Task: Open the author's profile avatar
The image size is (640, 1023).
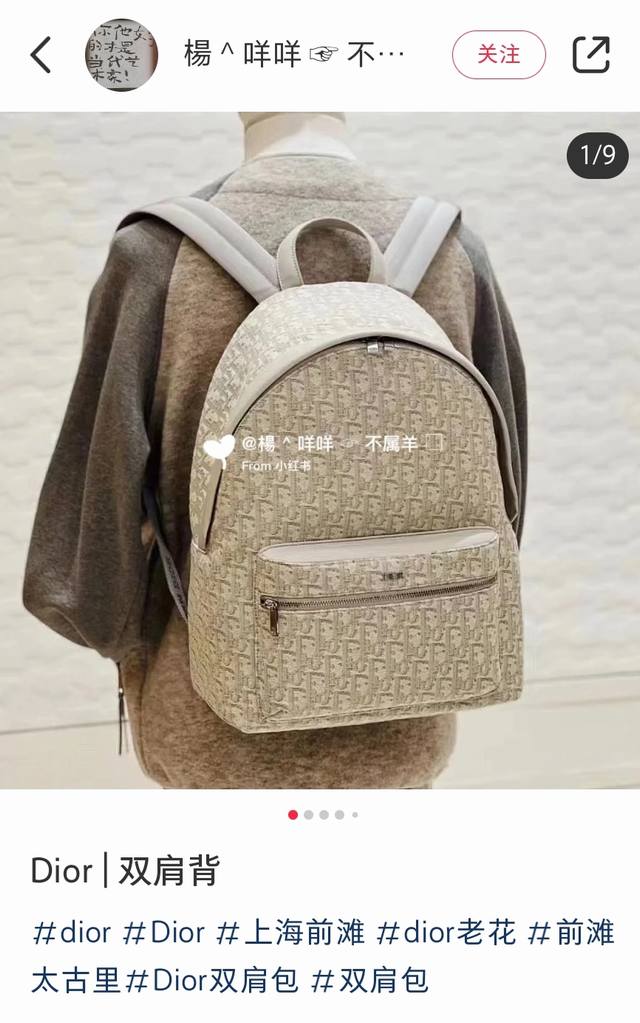Action: point(121,55)
